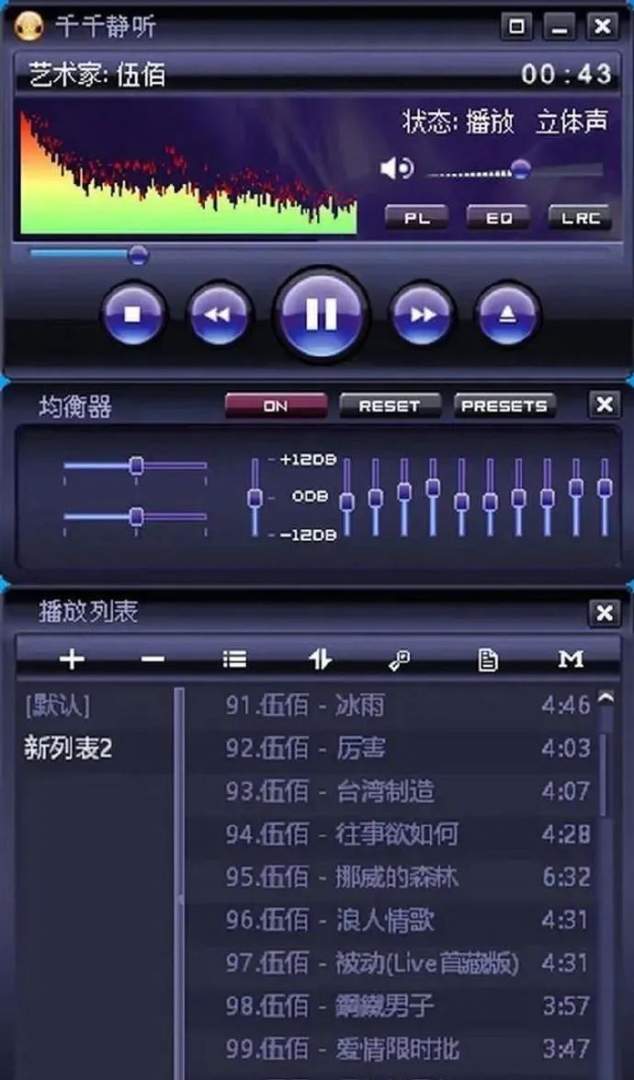Toggle the EQ equalizer panel
The image size is (634, 1080).
pyautogui.click(x=498, y=218)
